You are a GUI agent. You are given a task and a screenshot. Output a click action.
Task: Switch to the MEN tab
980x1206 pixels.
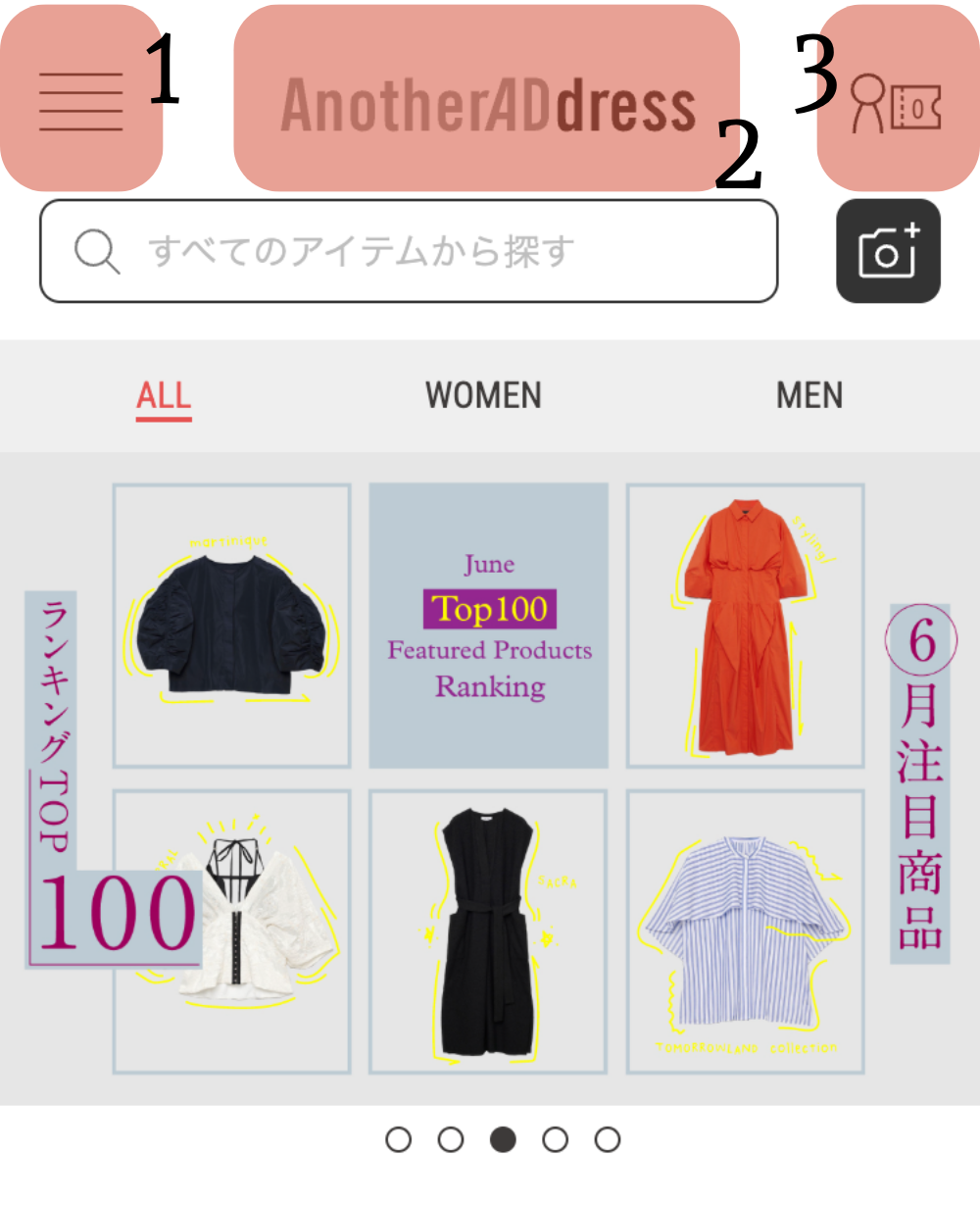tap(809, 395)
